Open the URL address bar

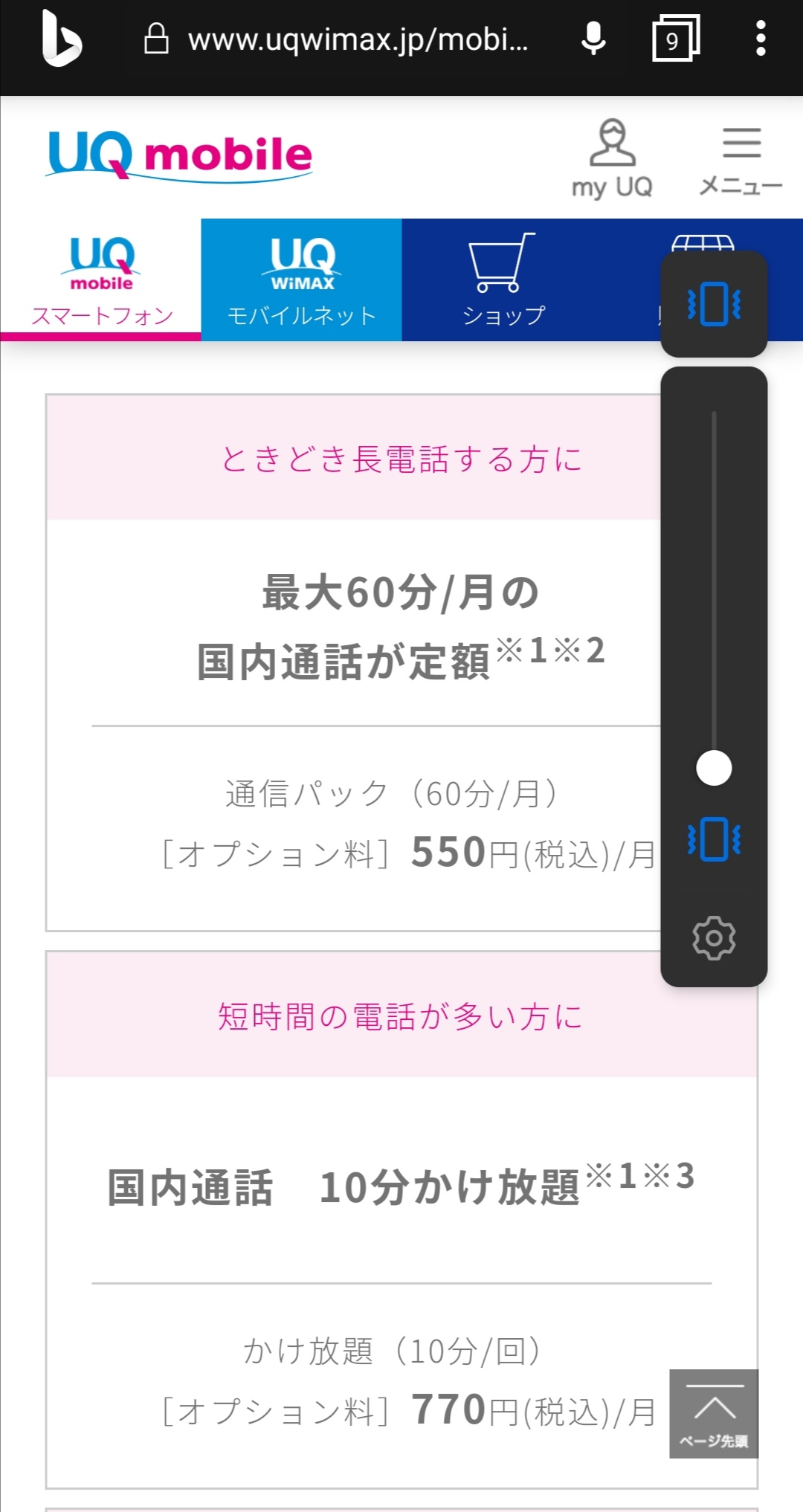click(x=336, y=39)
